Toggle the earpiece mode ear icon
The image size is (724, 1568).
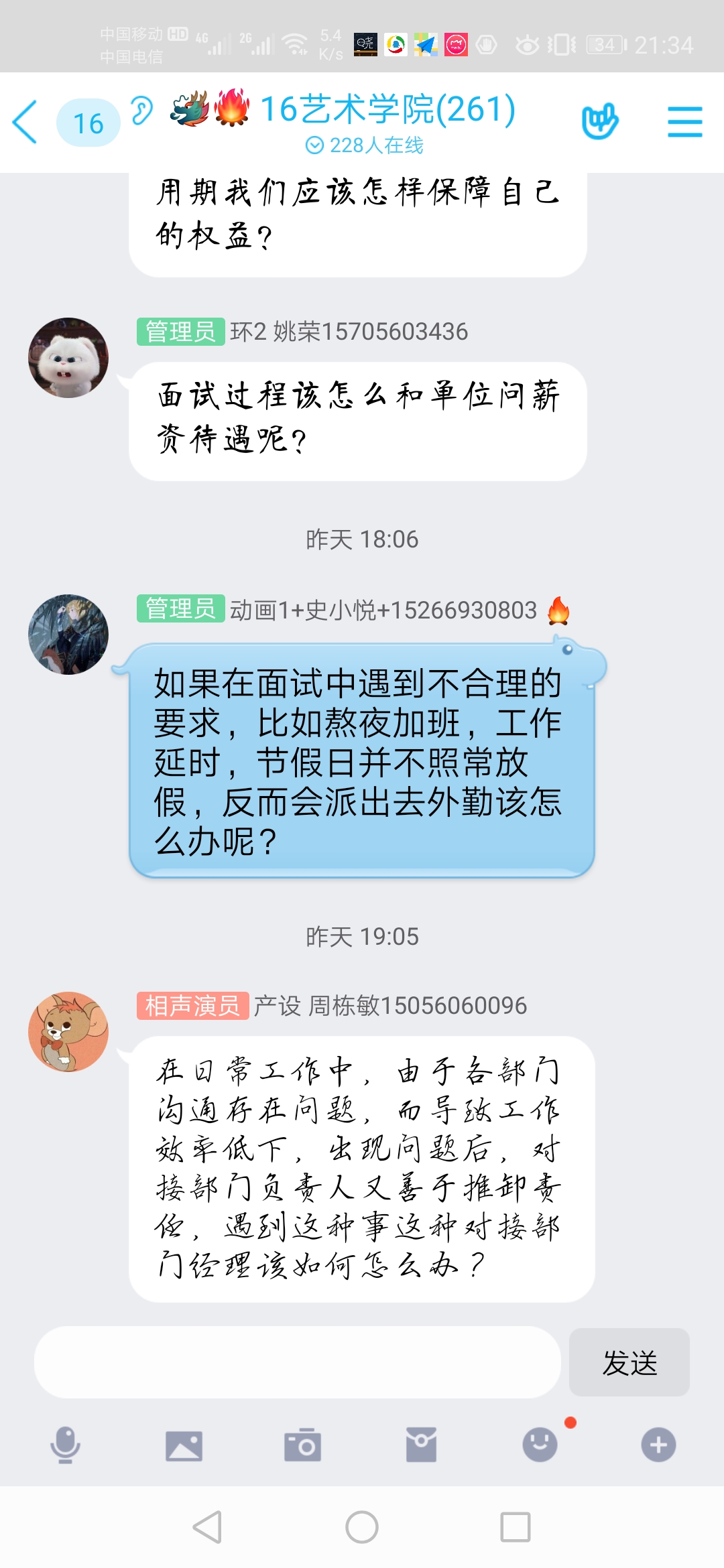click(141, 111)
